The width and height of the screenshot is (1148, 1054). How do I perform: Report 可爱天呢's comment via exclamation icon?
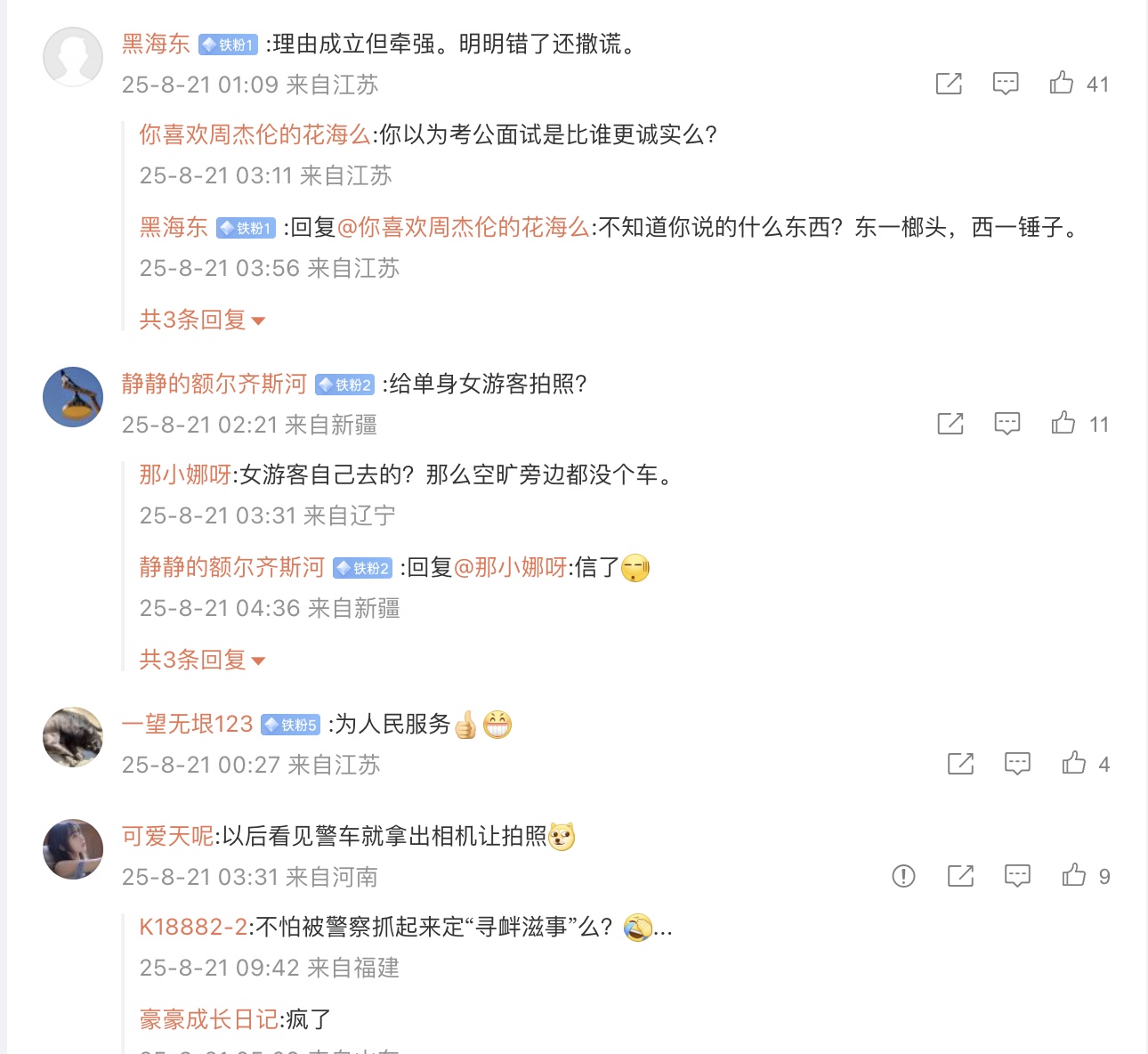(x=903, y=876)
